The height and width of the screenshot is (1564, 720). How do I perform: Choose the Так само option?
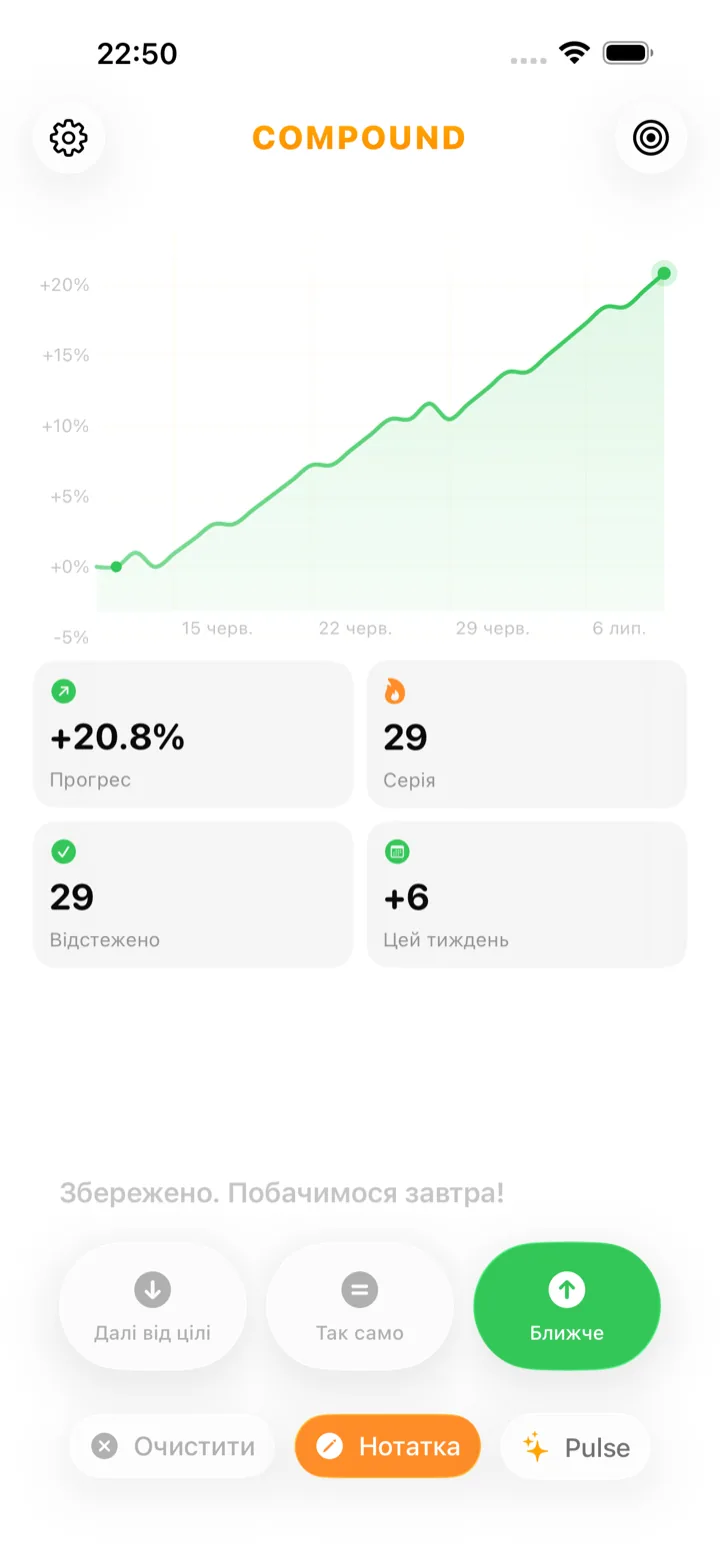[x=360, y=1306]
